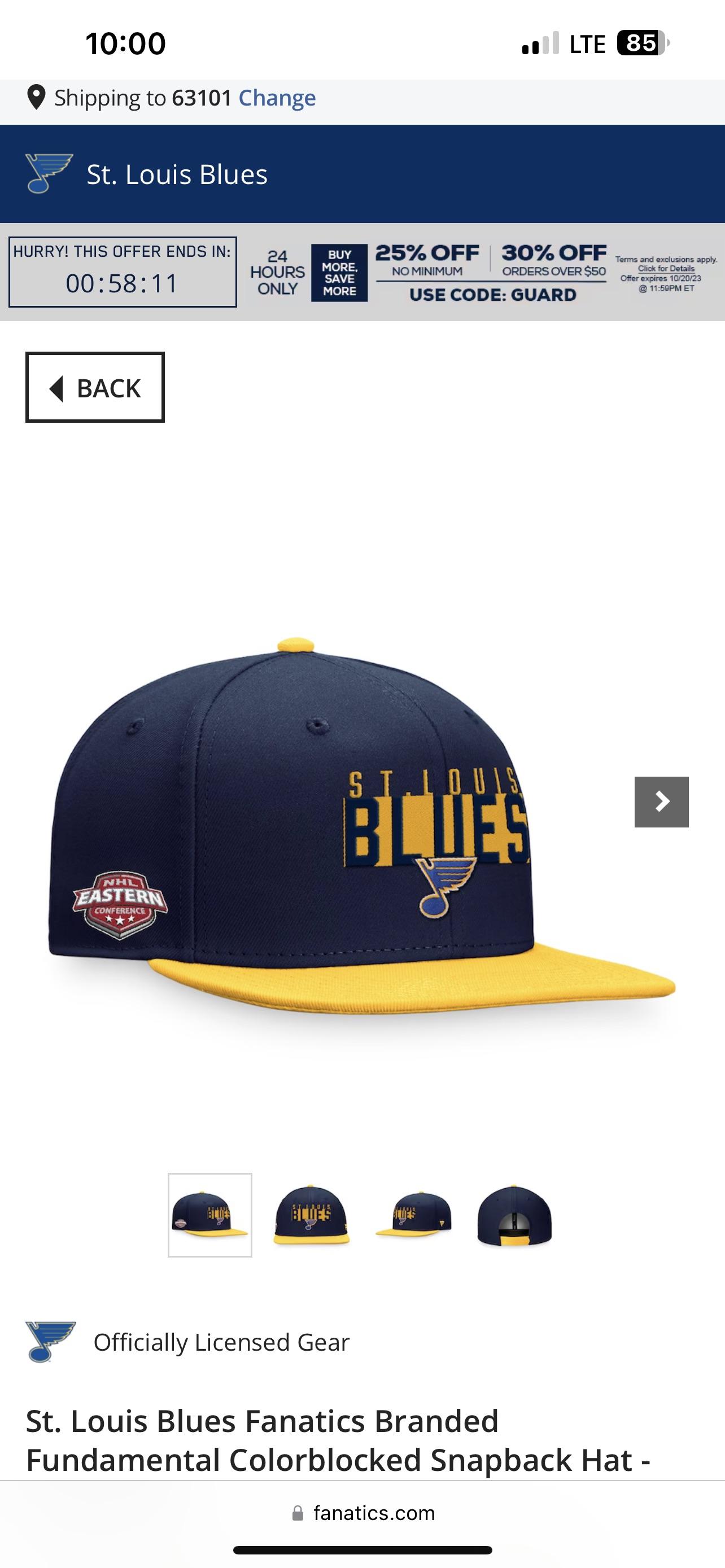The height and width of the screenshot is (1568, 725).
Task: Tap the fanatics.com address bar
Action: [x=363, y=1513]
